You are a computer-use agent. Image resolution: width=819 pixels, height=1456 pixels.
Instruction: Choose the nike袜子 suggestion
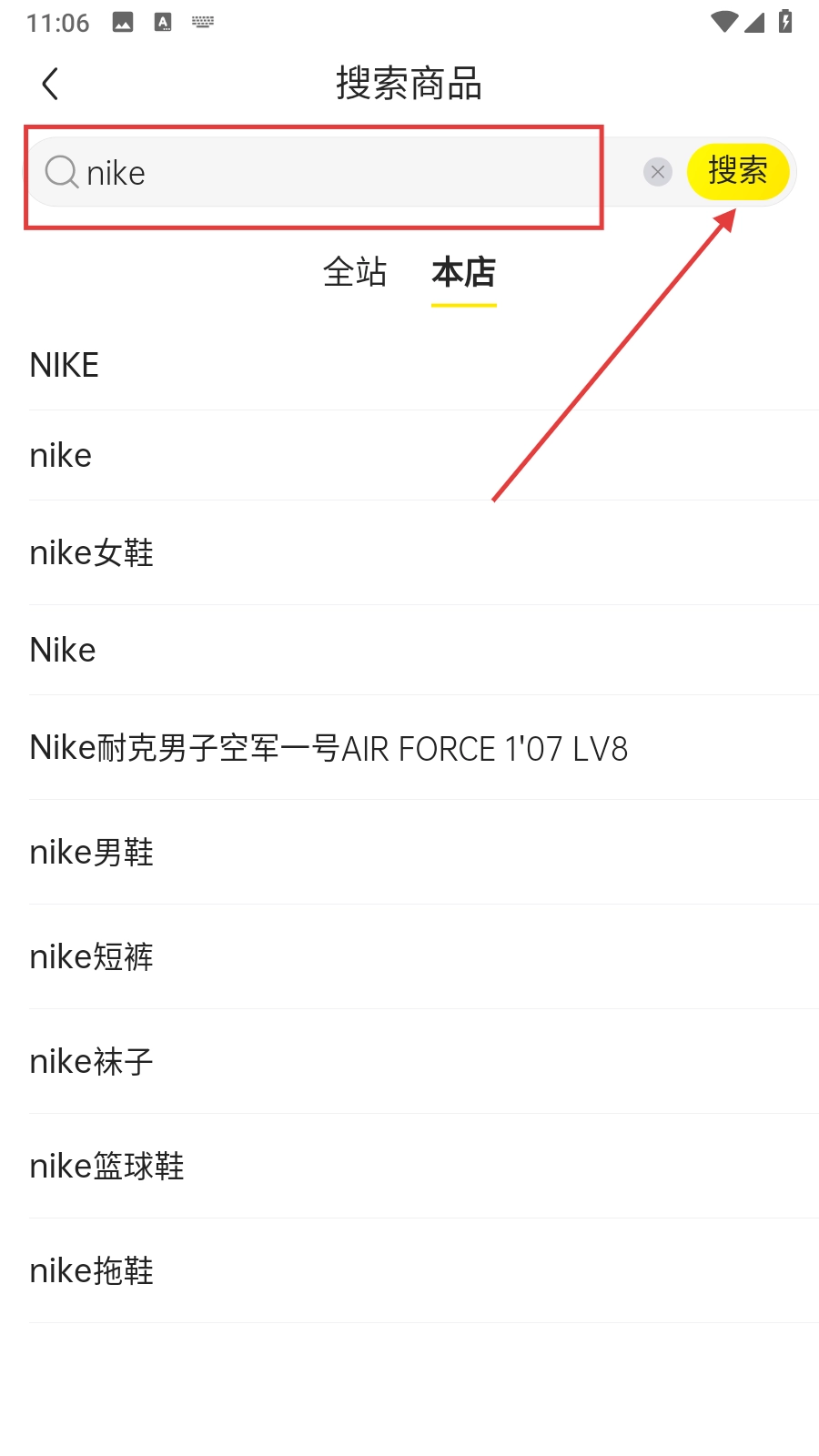[92, 1062]
